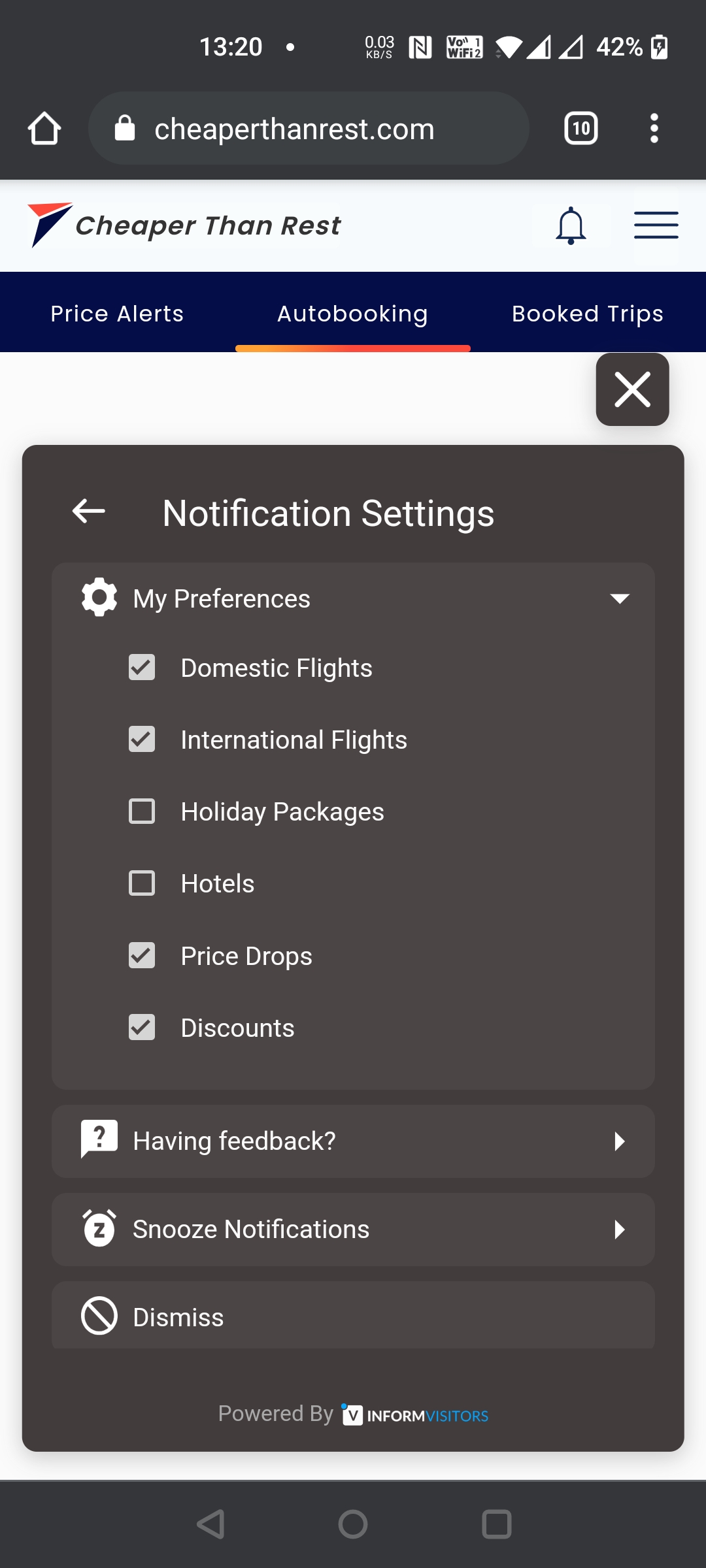Open the browser tab switcher
This screenshot has height=1568, width=706.
[x=581, y=129]
